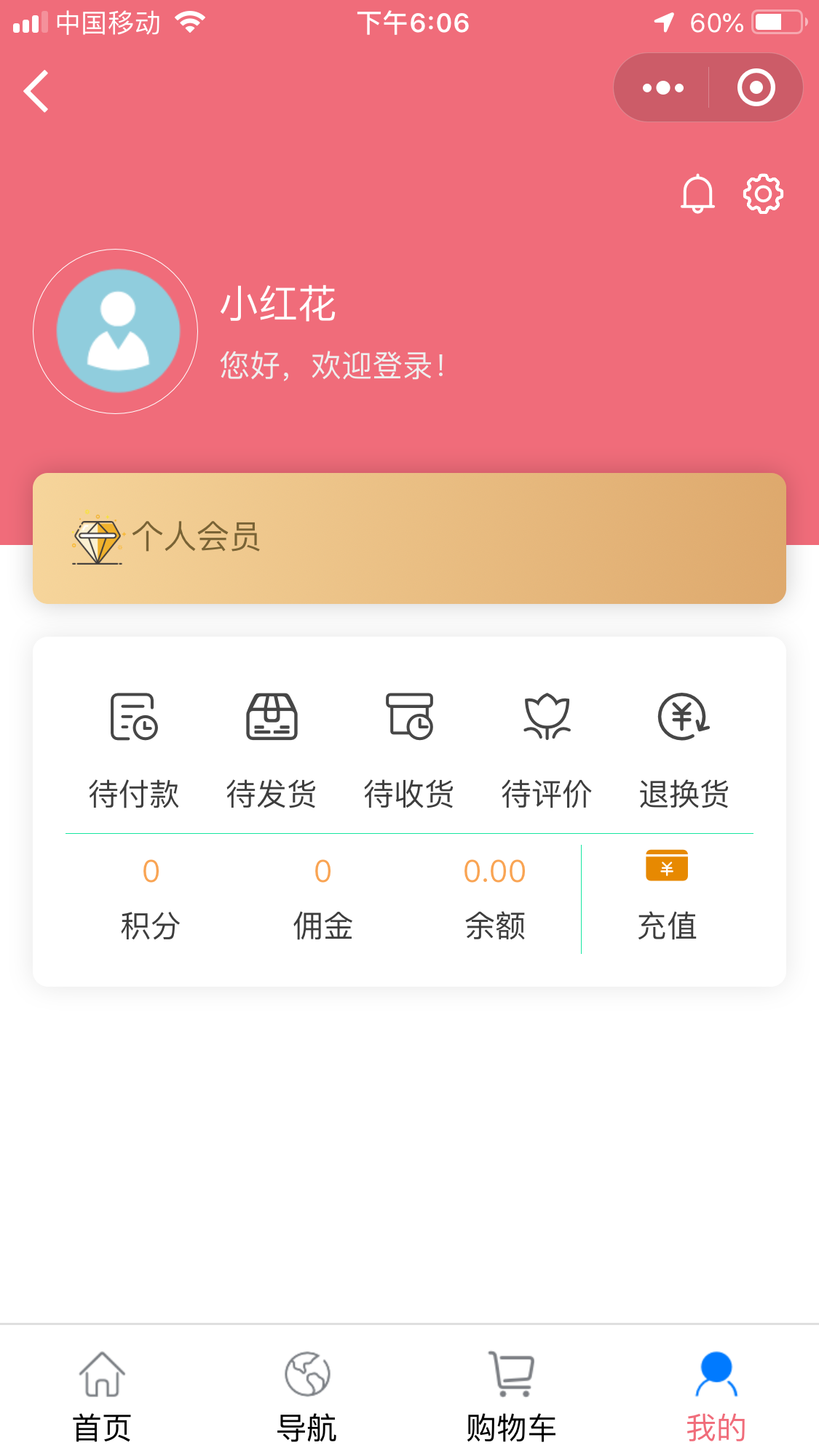Tap 充值 to recharge balance
This screenshot has height=1456, width=819.
click(667, 899)
